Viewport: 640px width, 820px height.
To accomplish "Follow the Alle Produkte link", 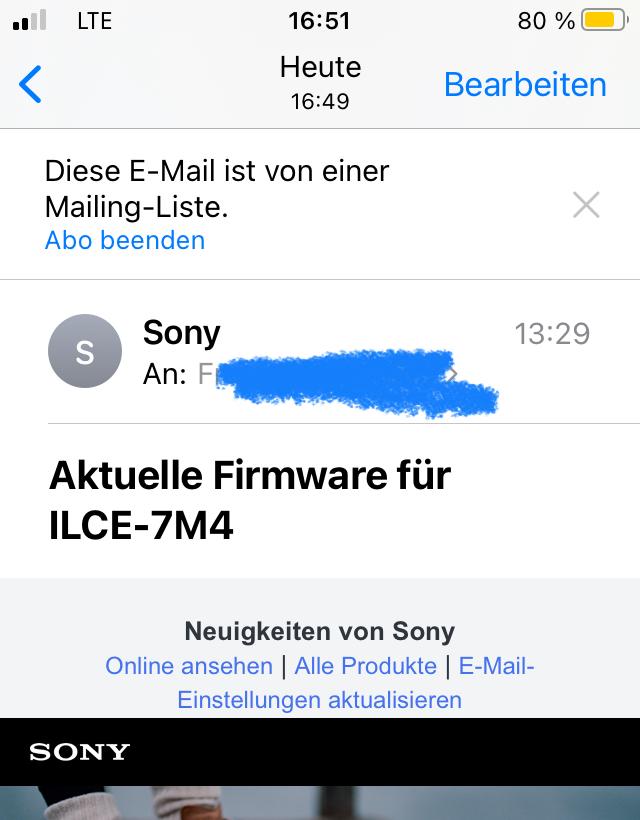I will (366, 666).
